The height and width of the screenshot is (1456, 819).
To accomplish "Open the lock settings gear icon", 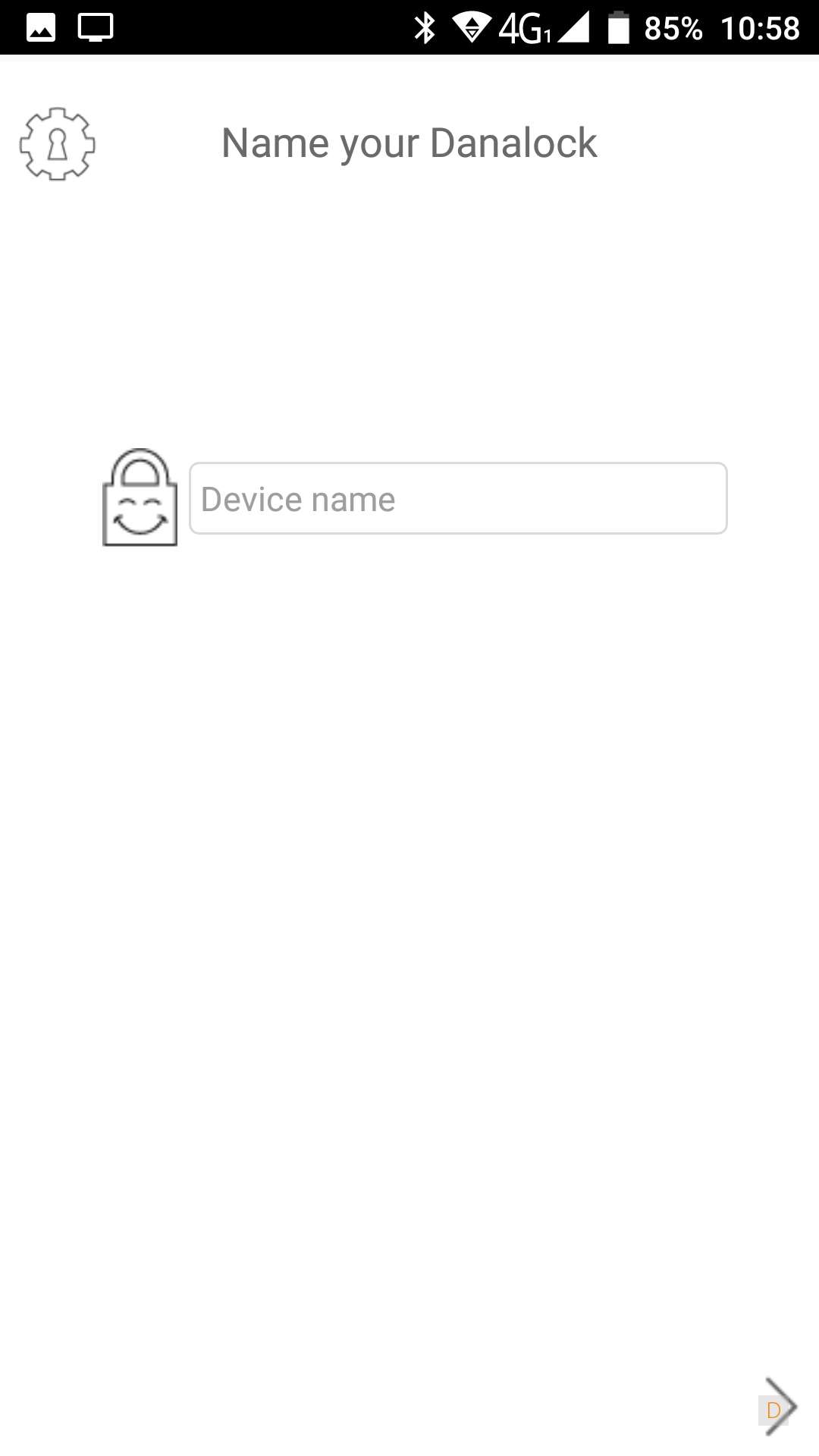I will coord(57,143).
